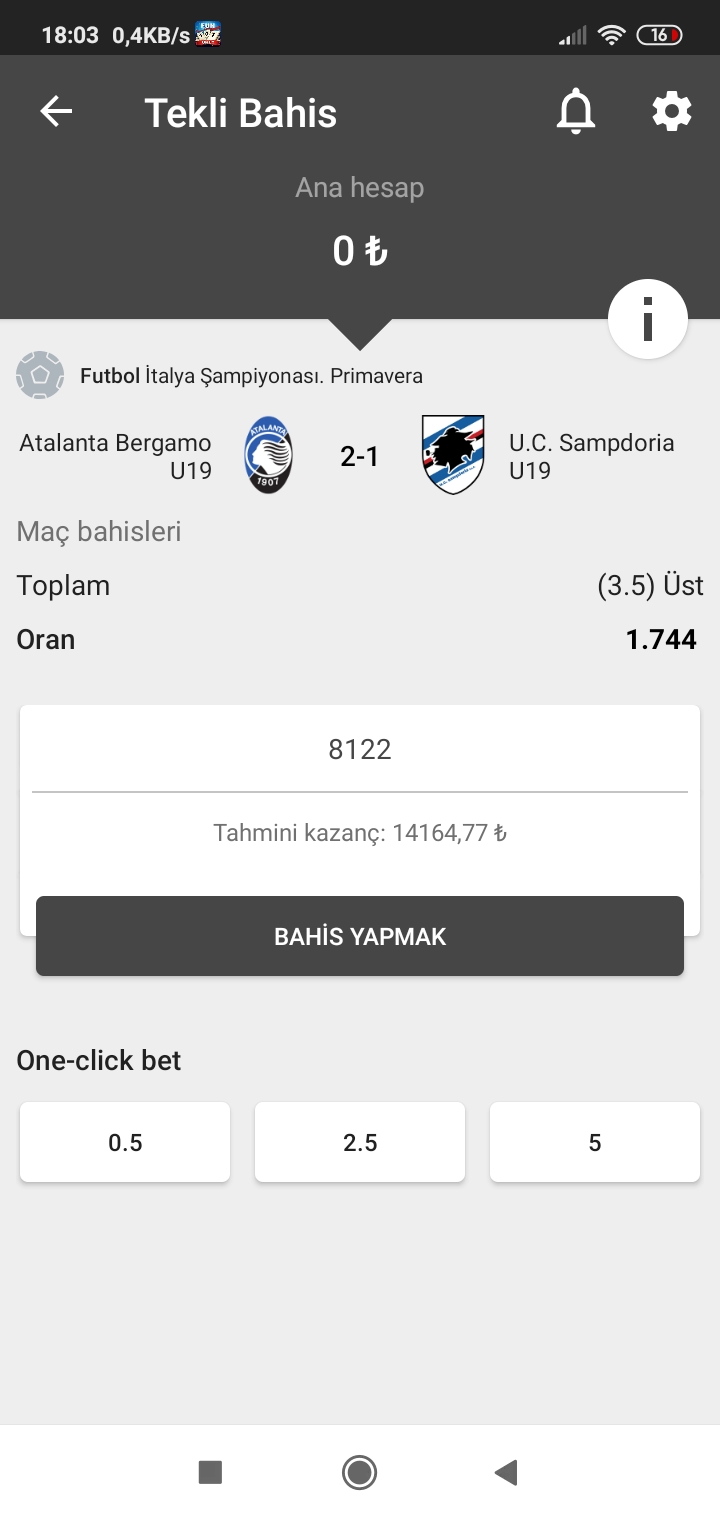Image resolution: width=720 pixels, height=1520 pixels.
Task: Pick the 5 one-click bet amount
Action: click(x=595, y=1142)
